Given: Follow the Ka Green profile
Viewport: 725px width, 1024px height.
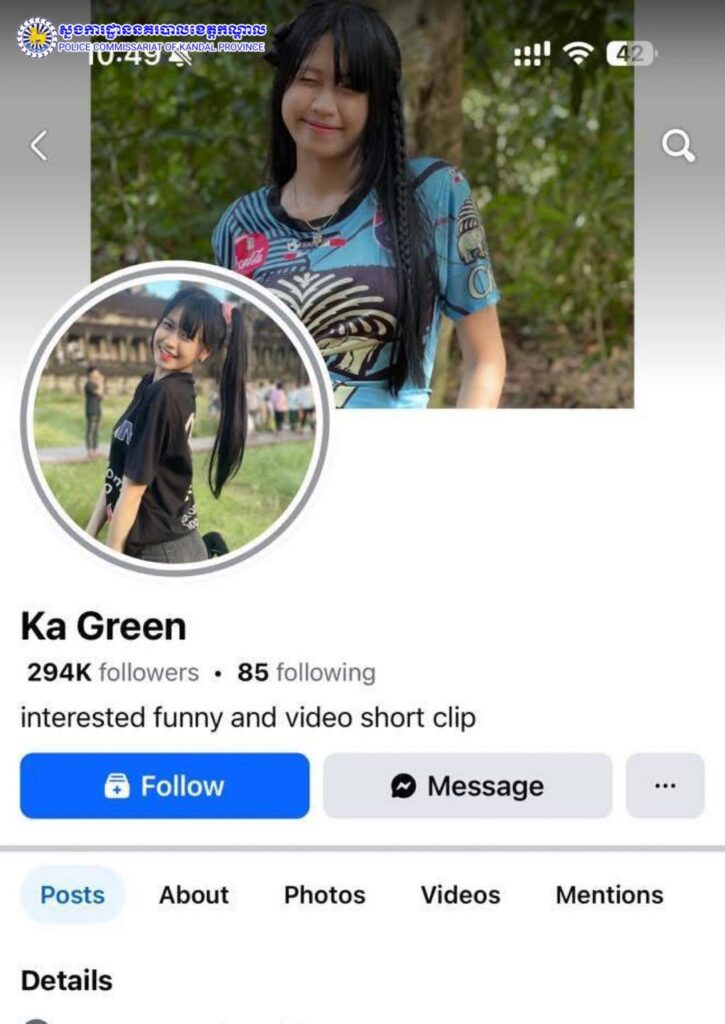Looking at the screenshot, I should [x=165, y=786].
